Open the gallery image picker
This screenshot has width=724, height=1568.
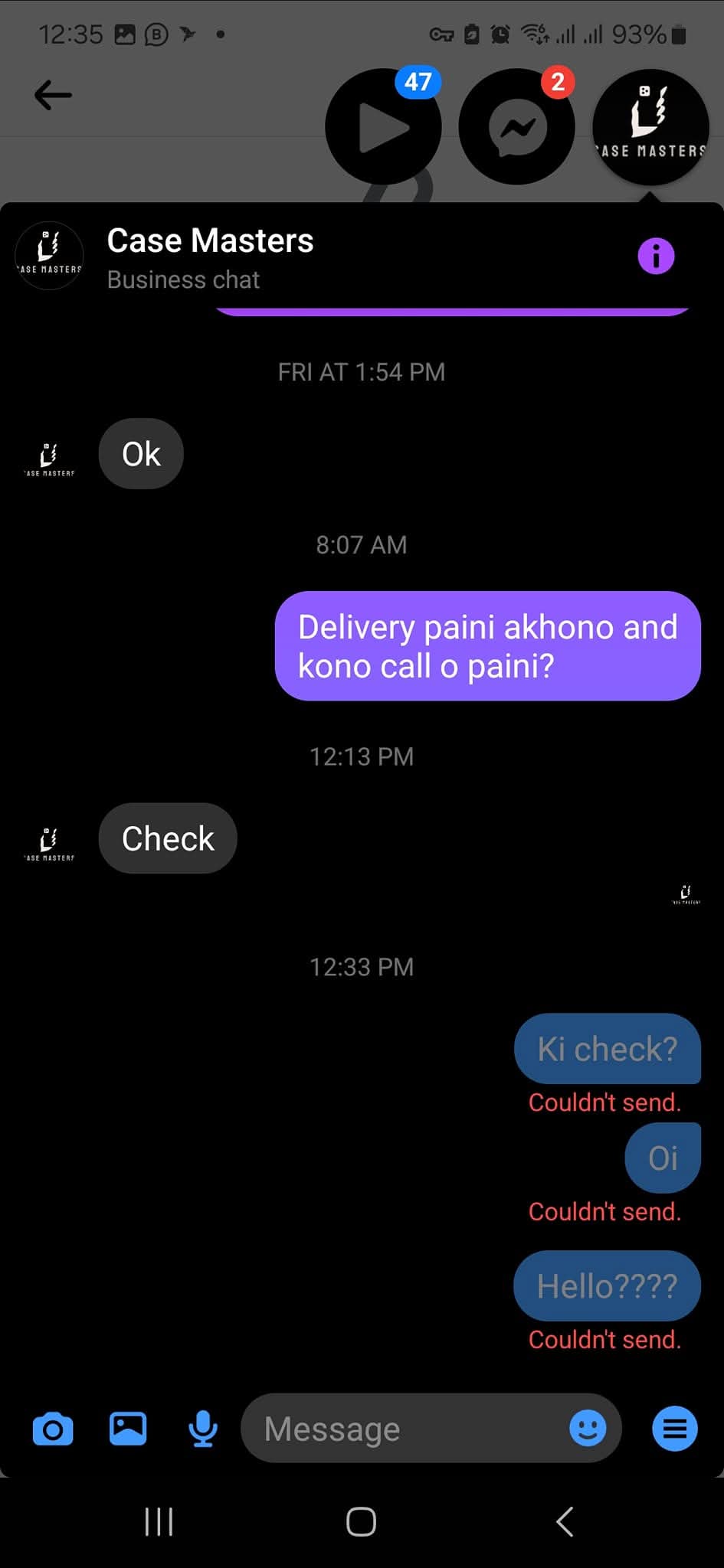click(x=128, y=1429)
